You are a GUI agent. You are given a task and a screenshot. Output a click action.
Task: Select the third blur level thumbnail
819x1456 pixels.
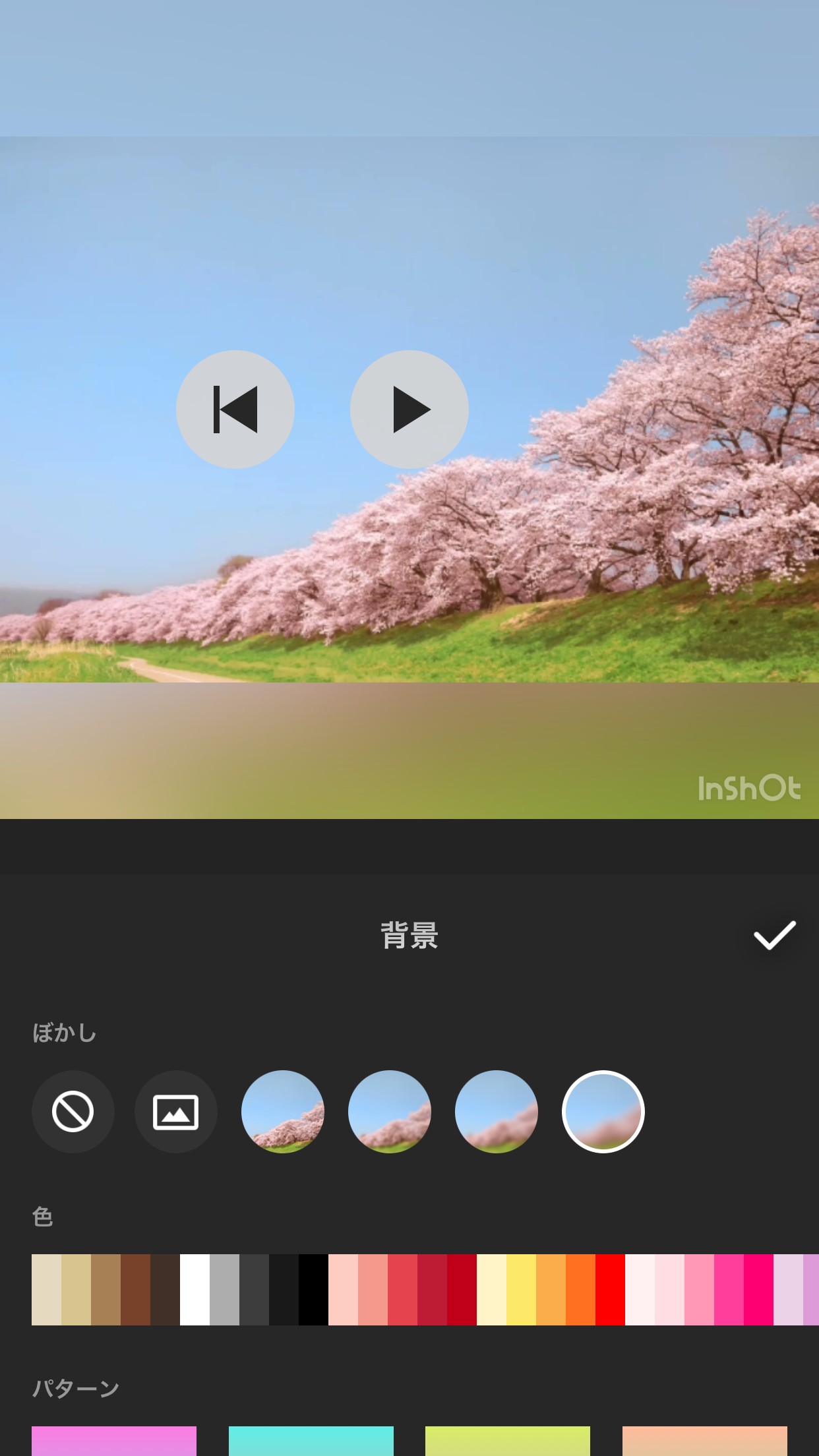tap(497, 1112)
